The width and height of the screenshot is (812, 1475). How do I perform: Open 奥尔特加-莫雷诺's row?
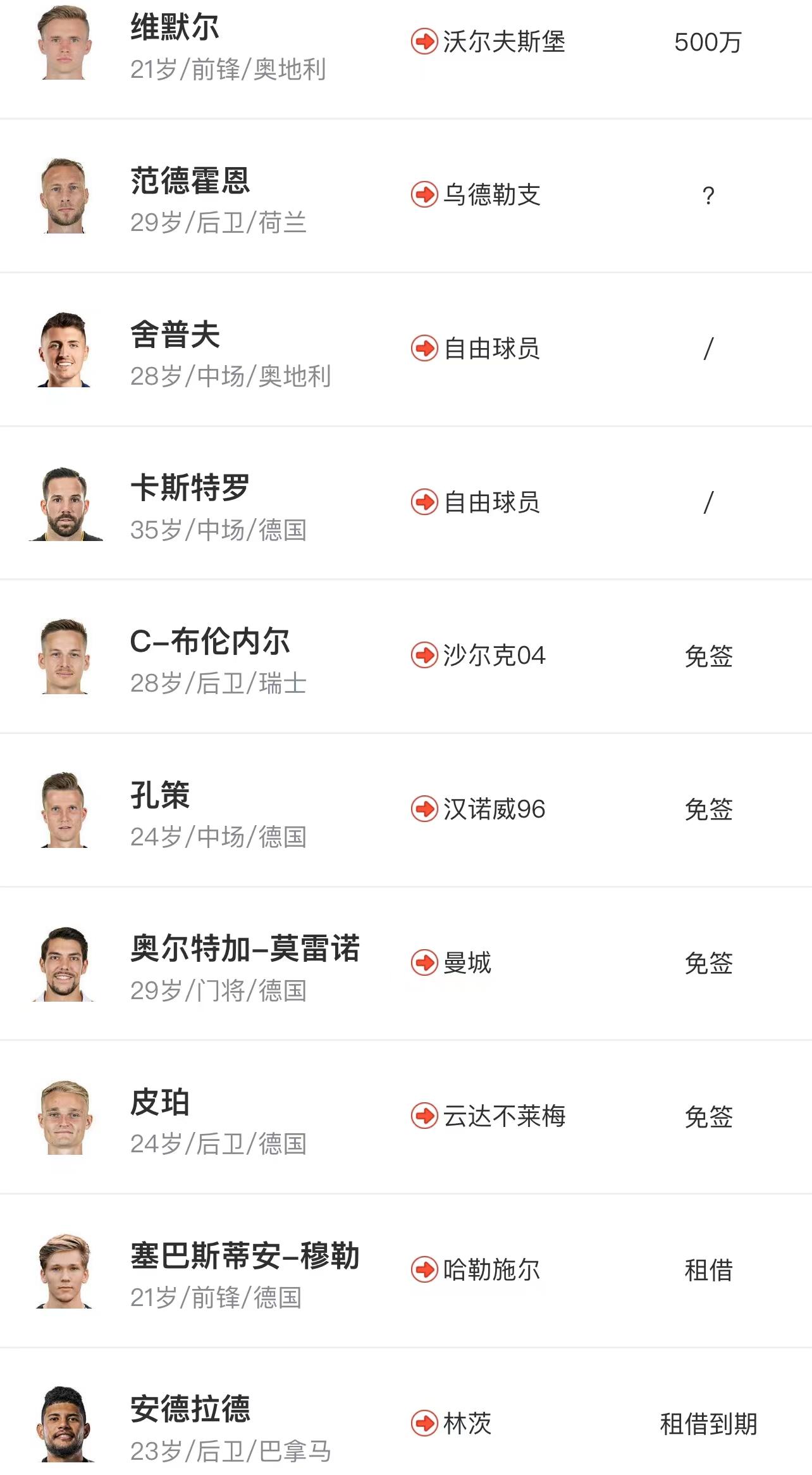pyautogui.click(x=244, y=949)
